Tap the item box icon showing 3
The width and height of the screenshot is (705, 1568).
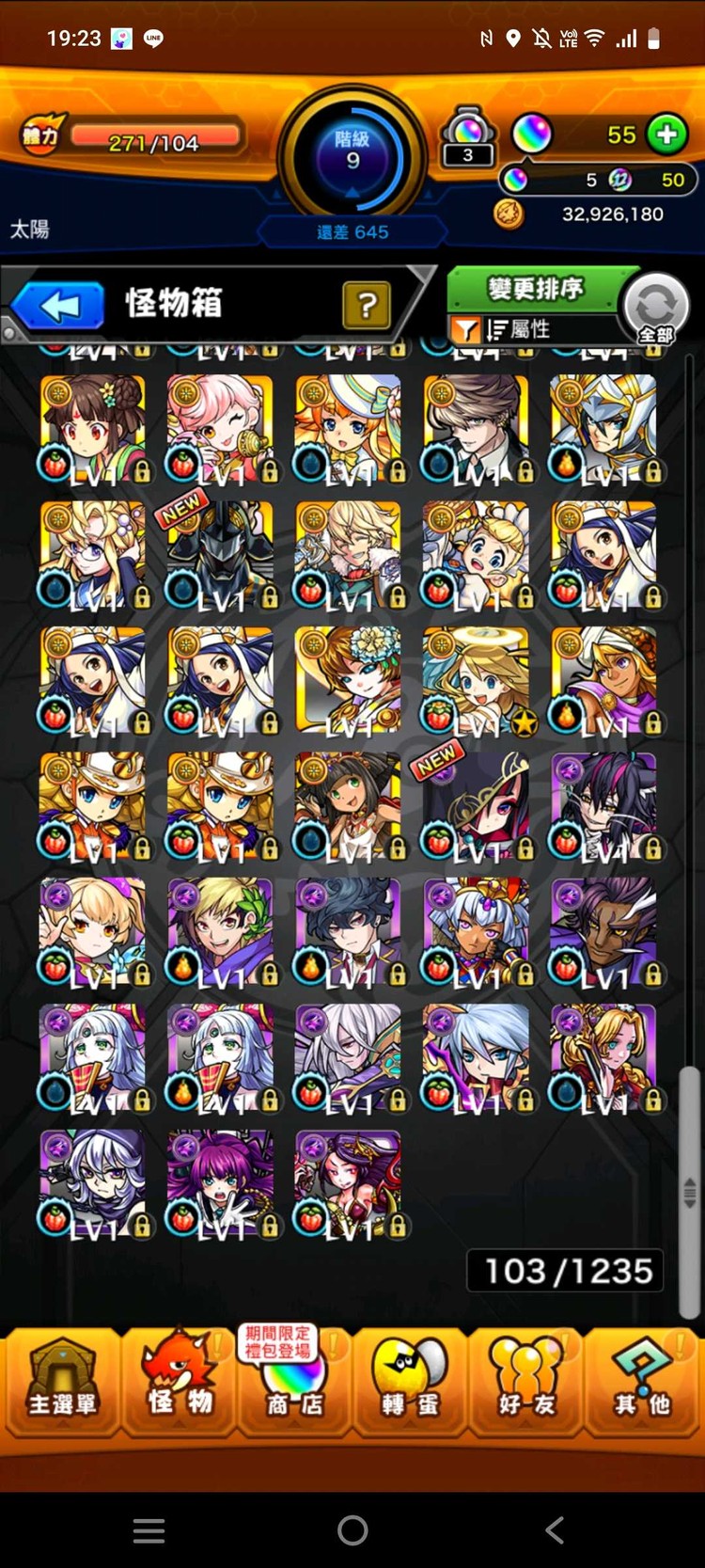click(x=467, y=139)
